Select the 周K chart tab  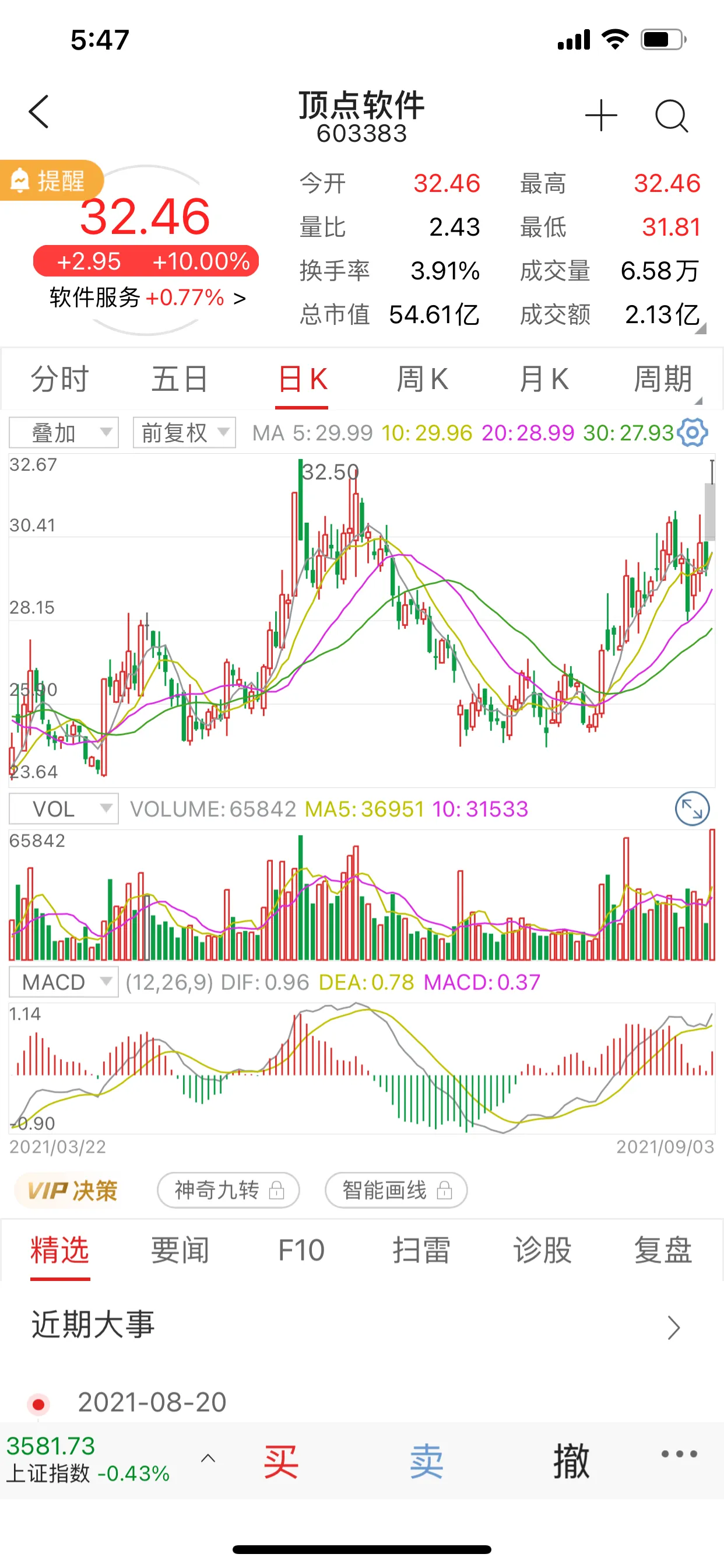pos(422,379)
